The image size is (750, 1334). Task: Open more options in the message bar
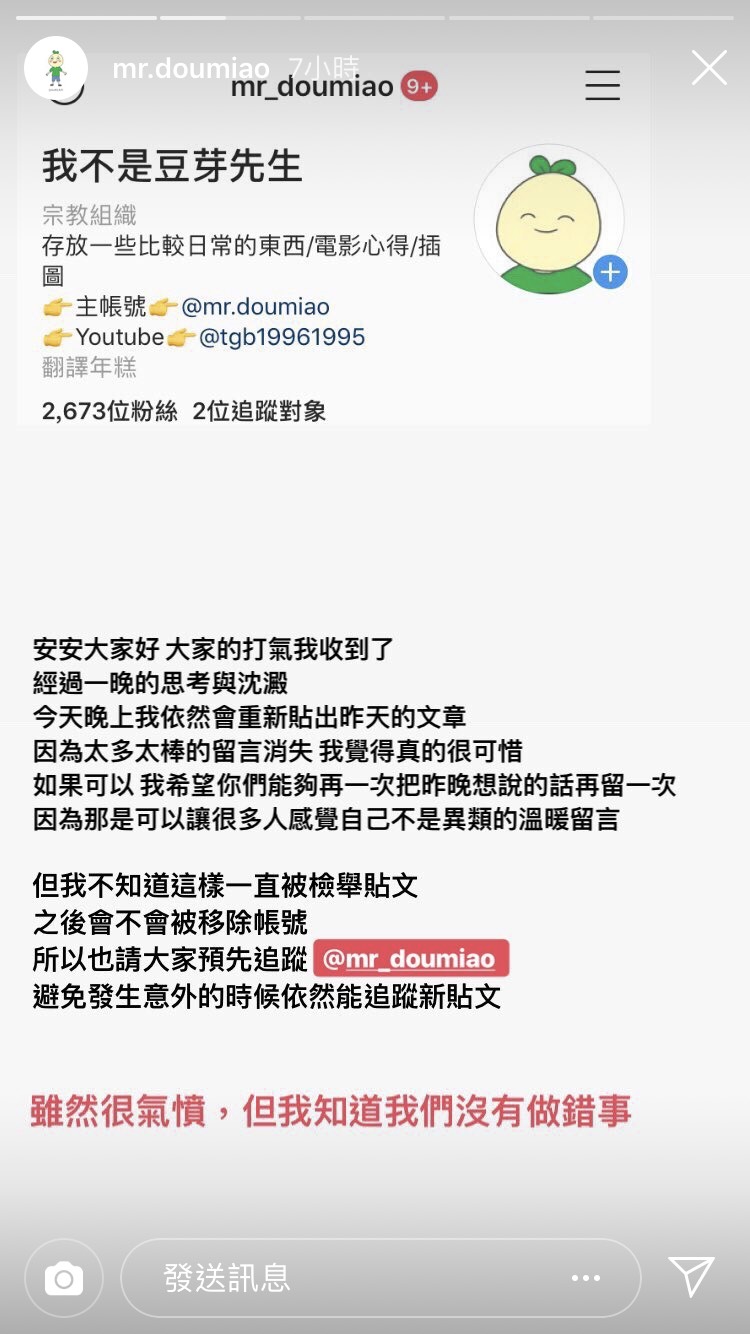coord(585,1278)
